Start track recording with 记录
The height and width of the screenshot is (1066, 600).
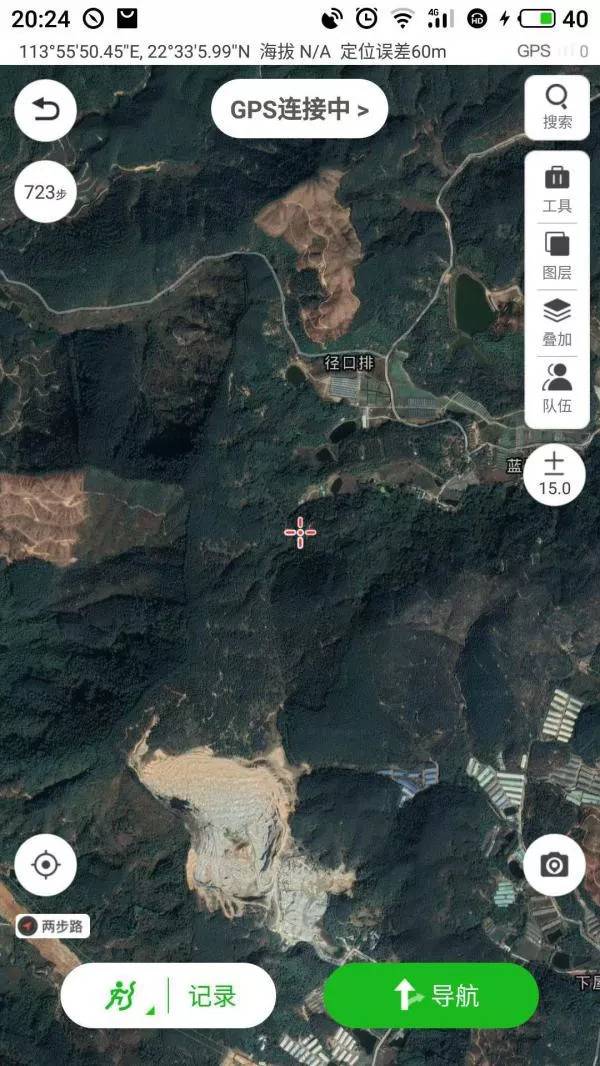click(168, 995)
